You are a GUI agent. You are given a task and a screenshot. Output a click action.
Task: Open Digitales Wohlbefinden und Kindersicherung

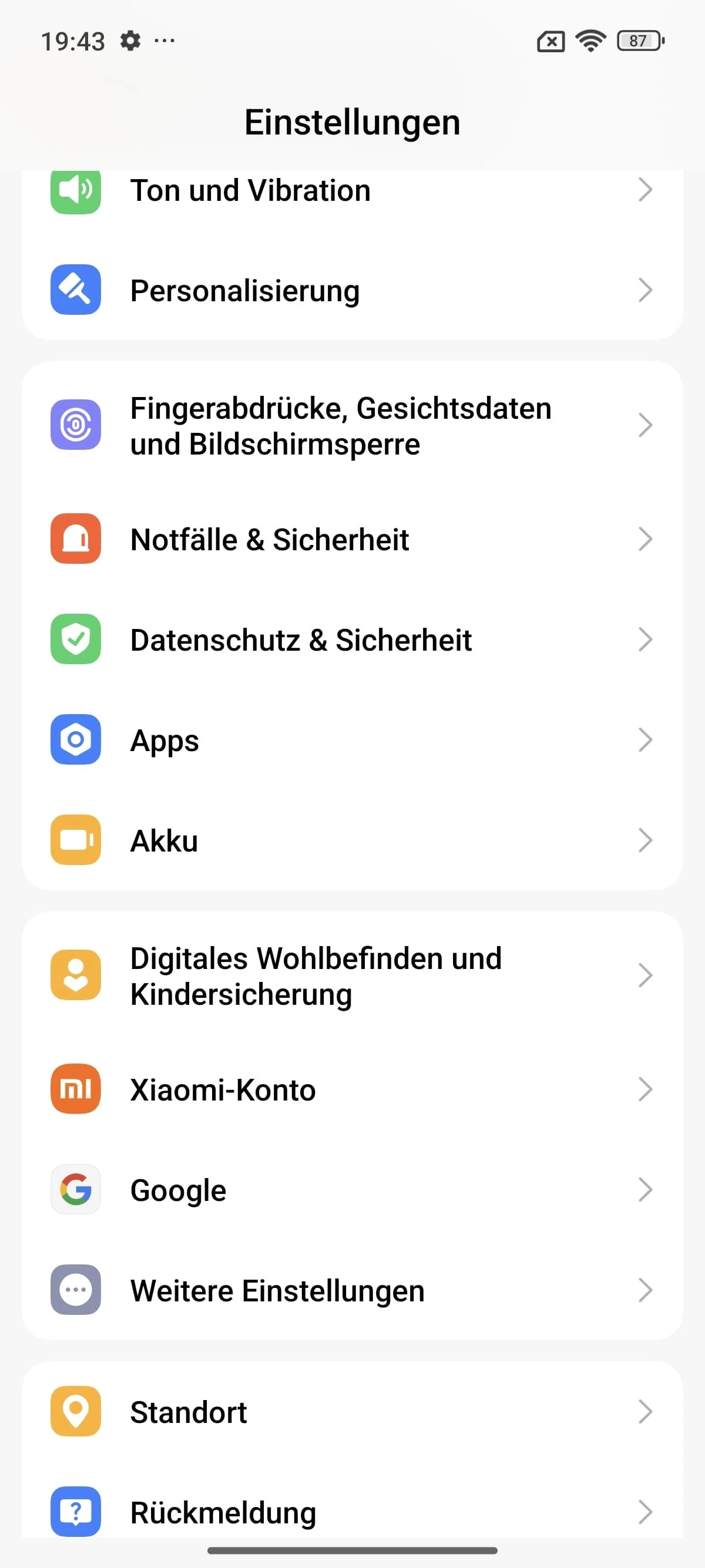pyautogui.click(x=352, y=975)
